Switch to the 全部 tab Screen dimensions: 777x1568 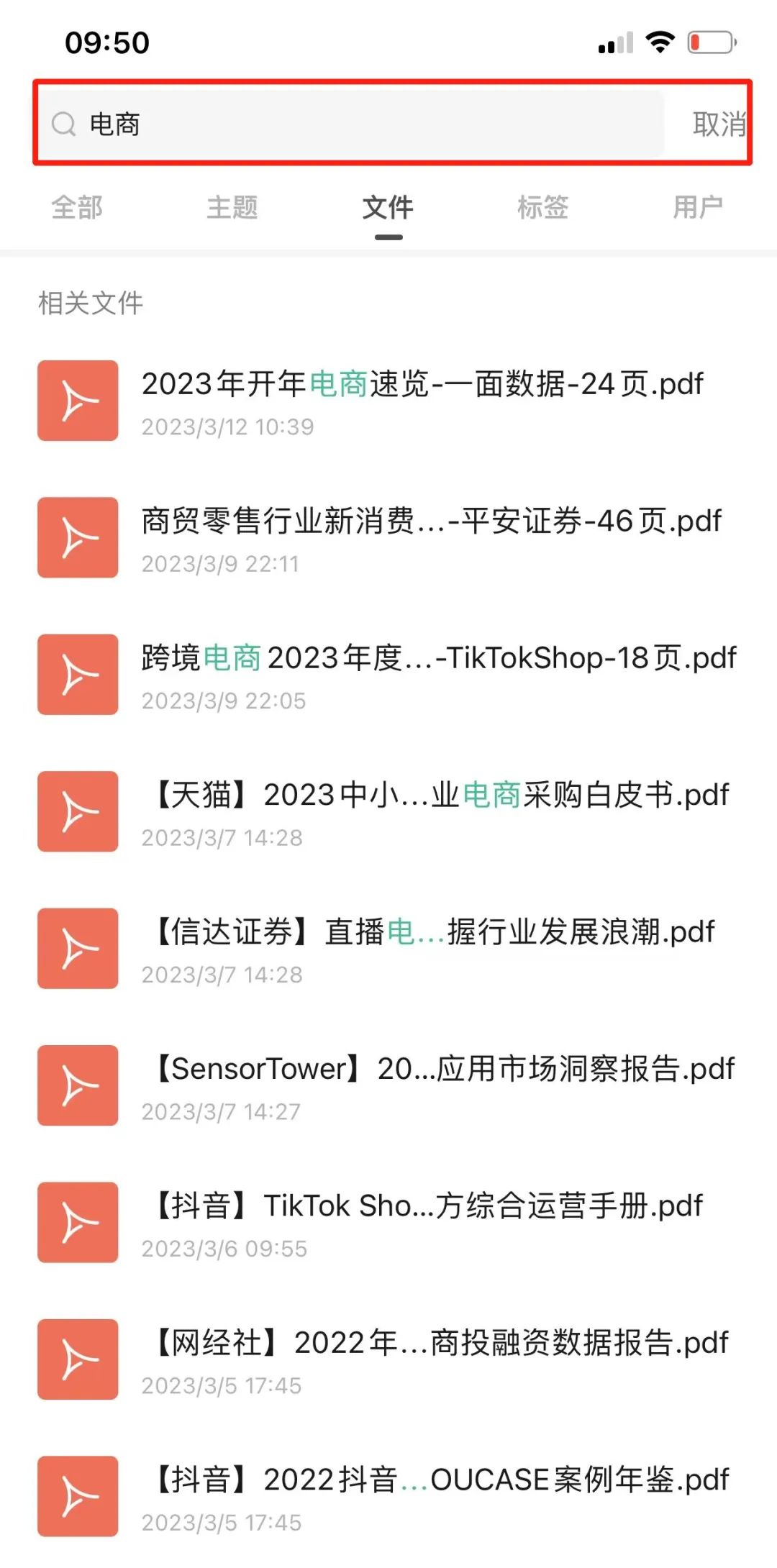(x=77, y=208)
